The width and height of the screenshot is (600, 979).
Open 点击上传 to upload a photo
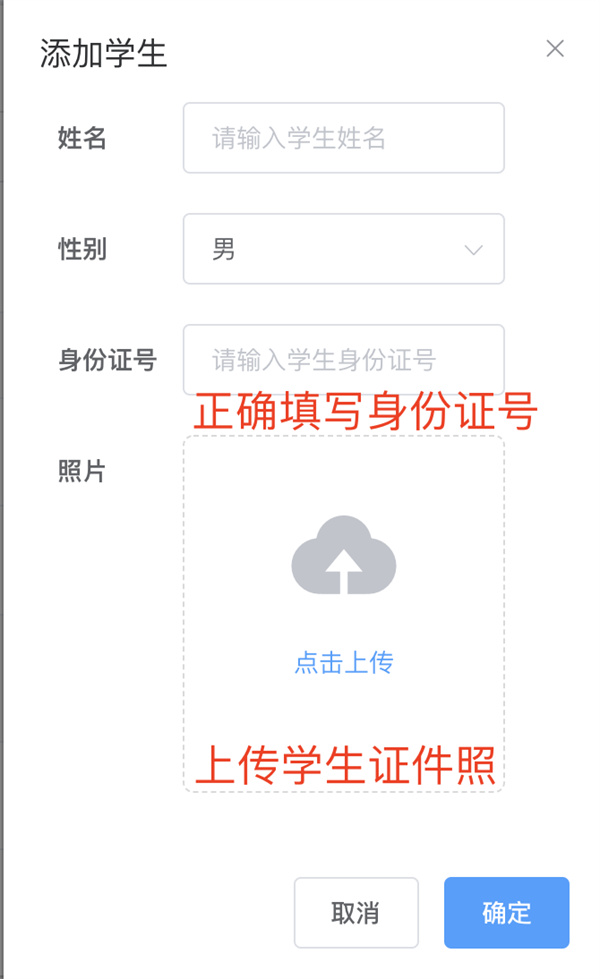[343, 662]
